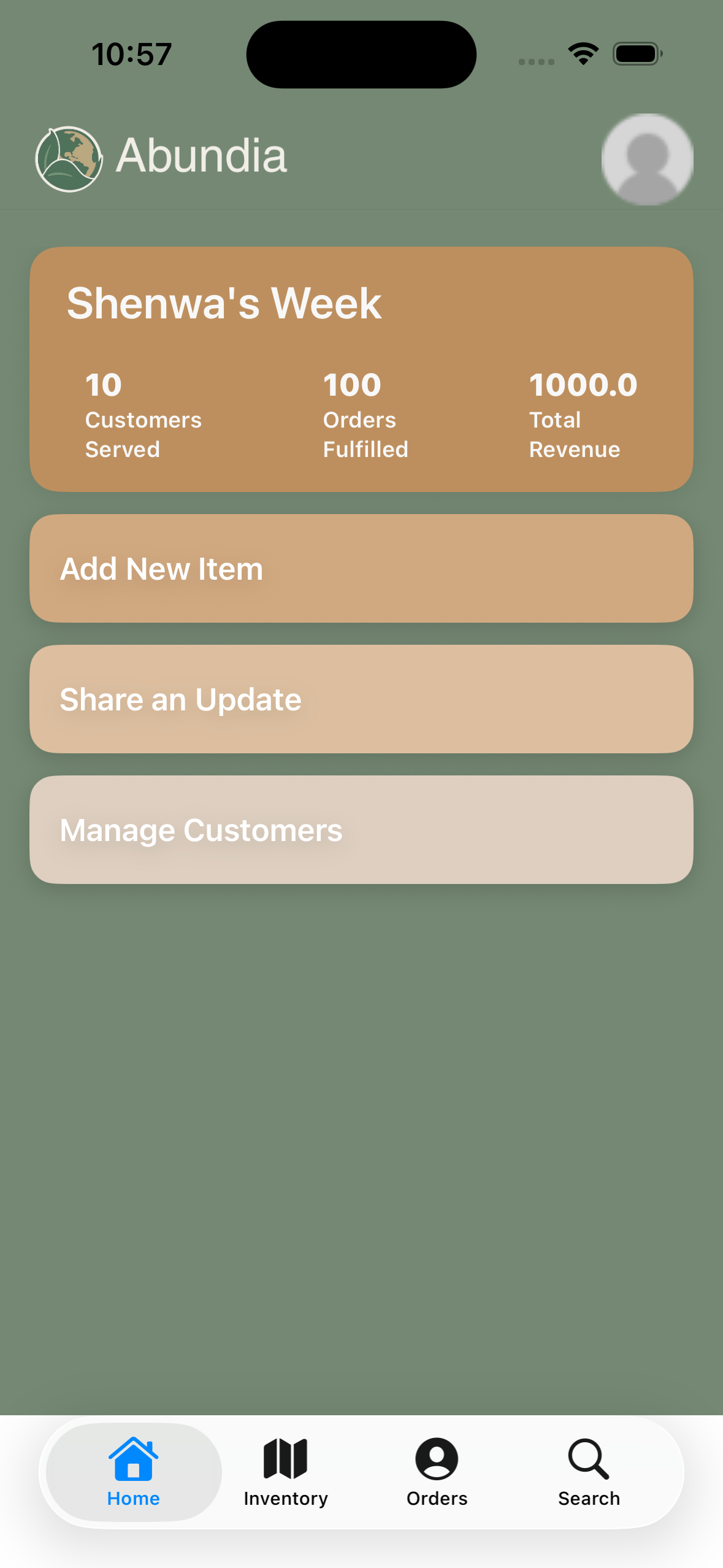Image resolution: width=723 pixels, height=1568 pixels.
Task: Select the Home tab
Action: pyautogui.click(x=134, y=1472)
